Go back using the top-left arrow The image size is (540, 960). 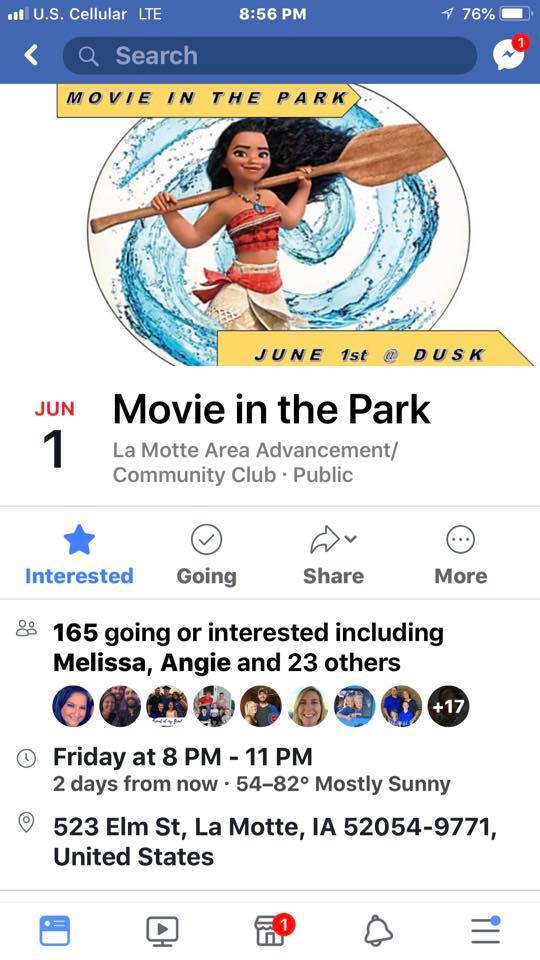click(x=31, y=56)
